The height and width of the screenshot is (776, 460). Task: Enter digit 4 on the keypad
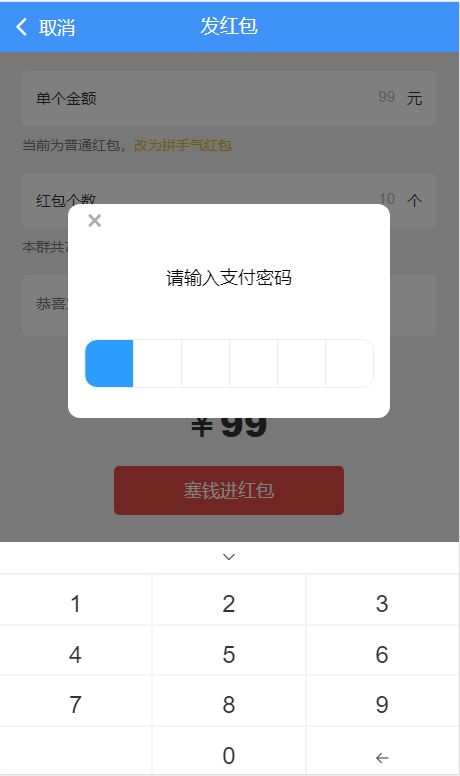[75, 654]
